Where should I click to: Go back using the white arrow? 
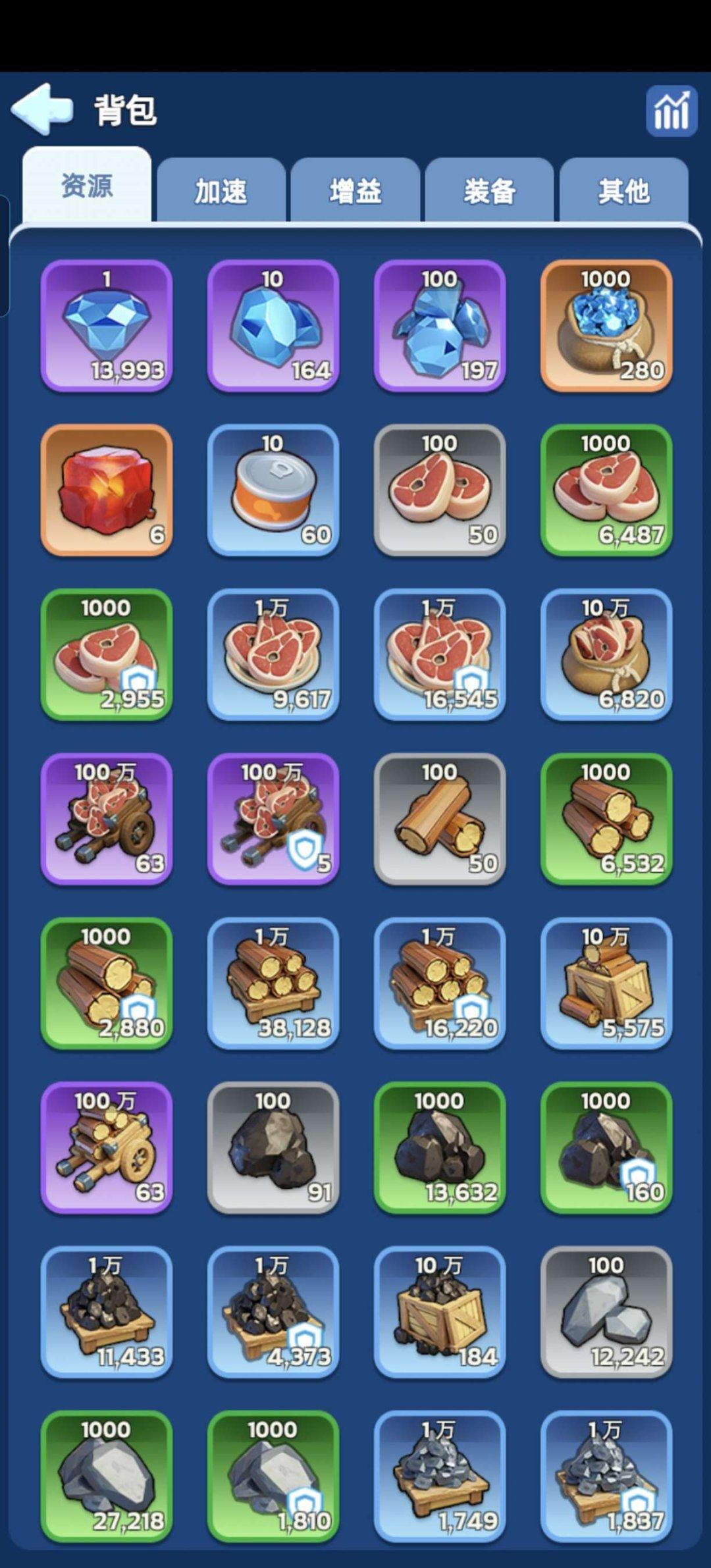point(42,109)
